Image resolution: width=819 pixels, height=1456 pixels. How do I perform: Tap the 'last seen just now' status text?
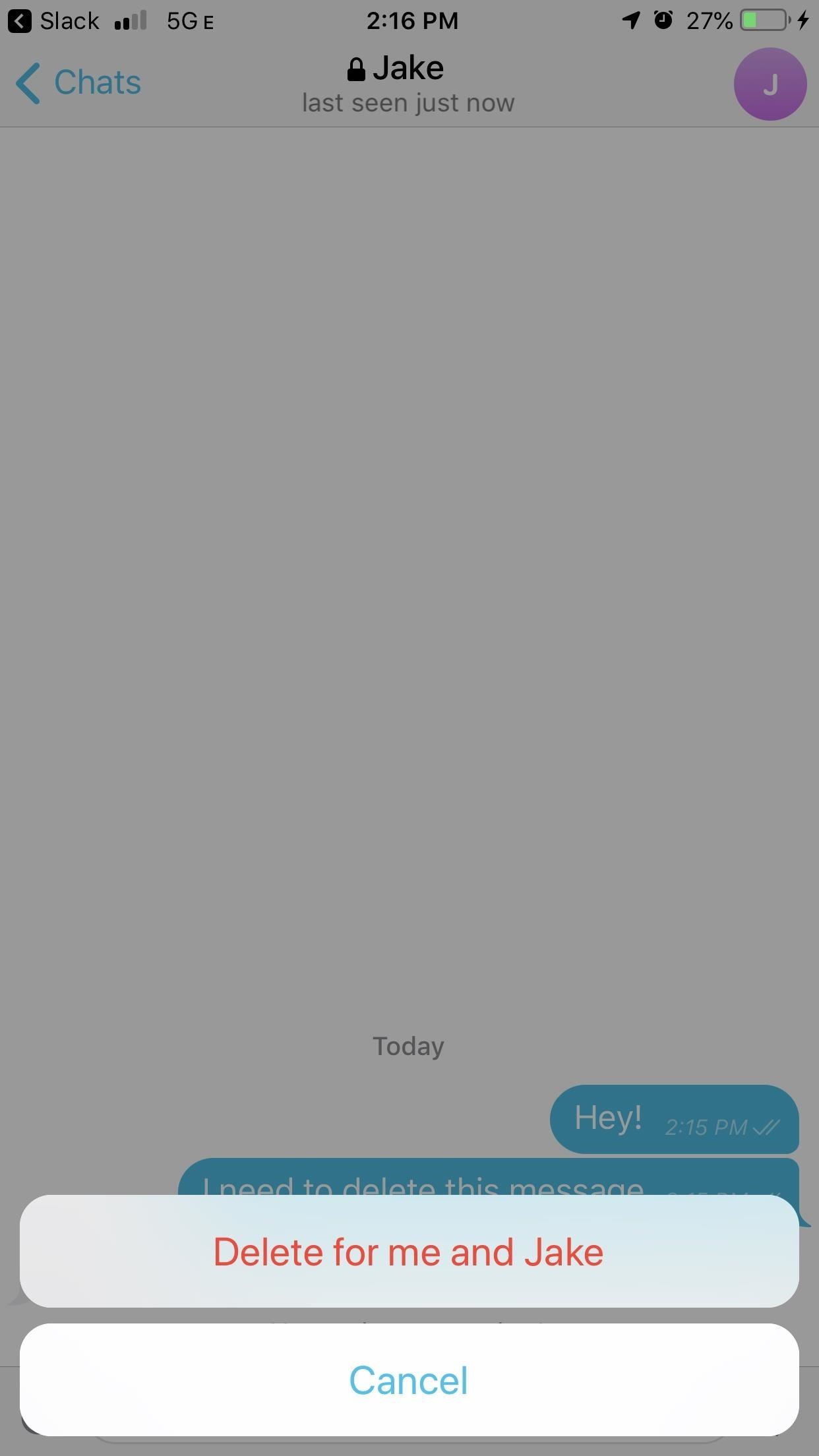(408, 102)
